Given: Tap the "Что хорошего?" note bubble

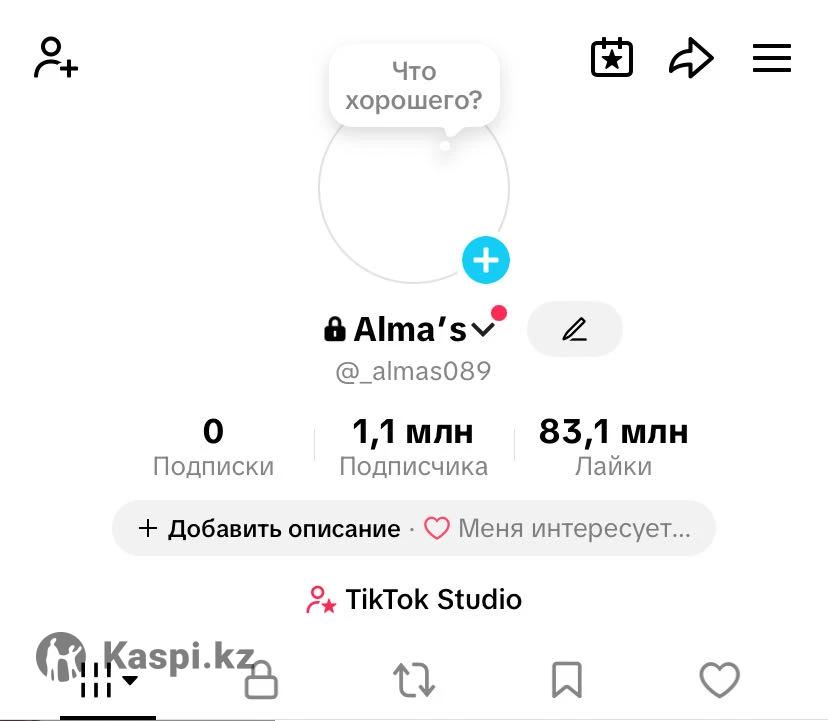Looking at the screenshot, I should (413, 86).
